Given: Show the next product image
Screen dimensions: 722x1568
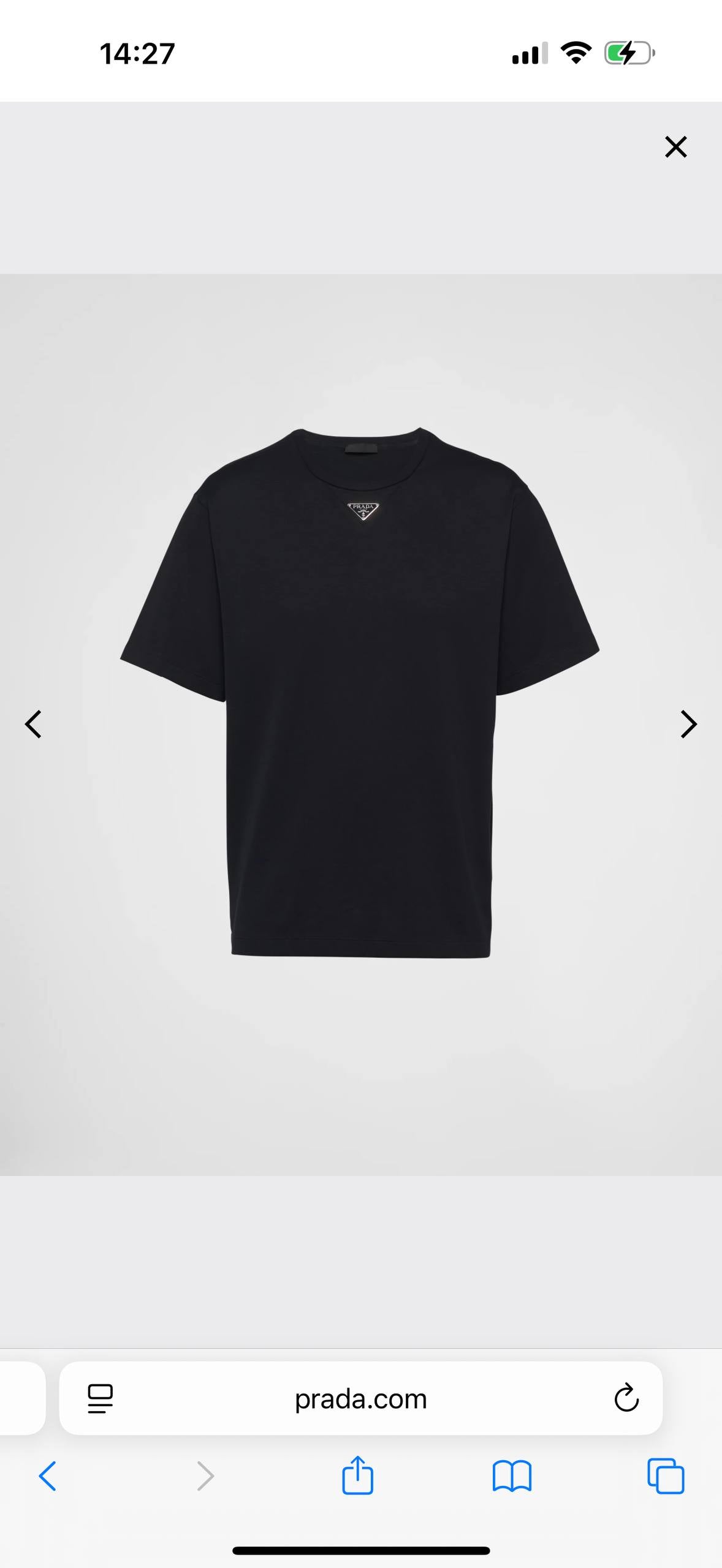Looking at the screenshot, I should [688, 724].
